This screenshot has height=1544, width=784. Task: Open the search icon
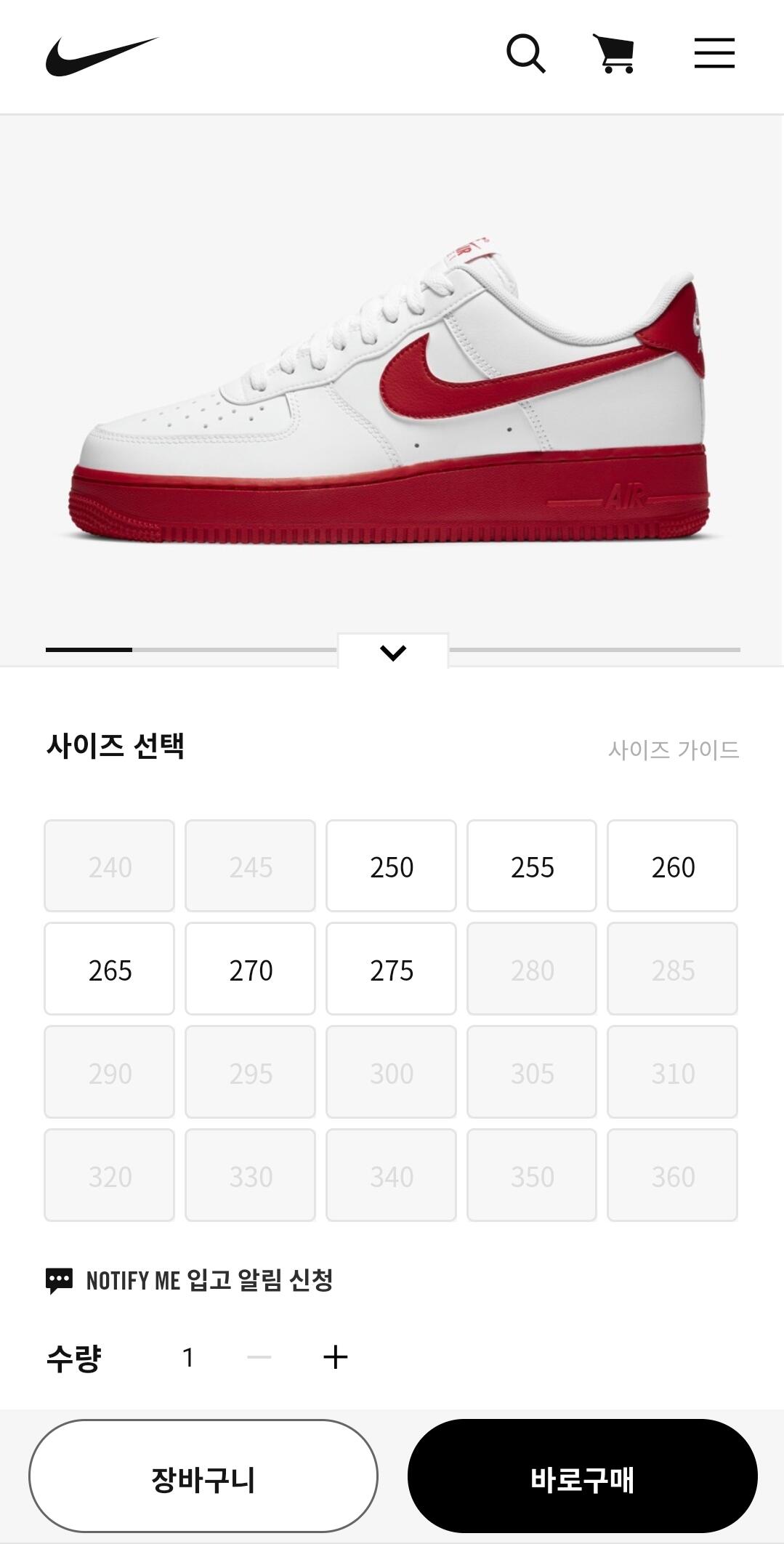coord(525,54)
